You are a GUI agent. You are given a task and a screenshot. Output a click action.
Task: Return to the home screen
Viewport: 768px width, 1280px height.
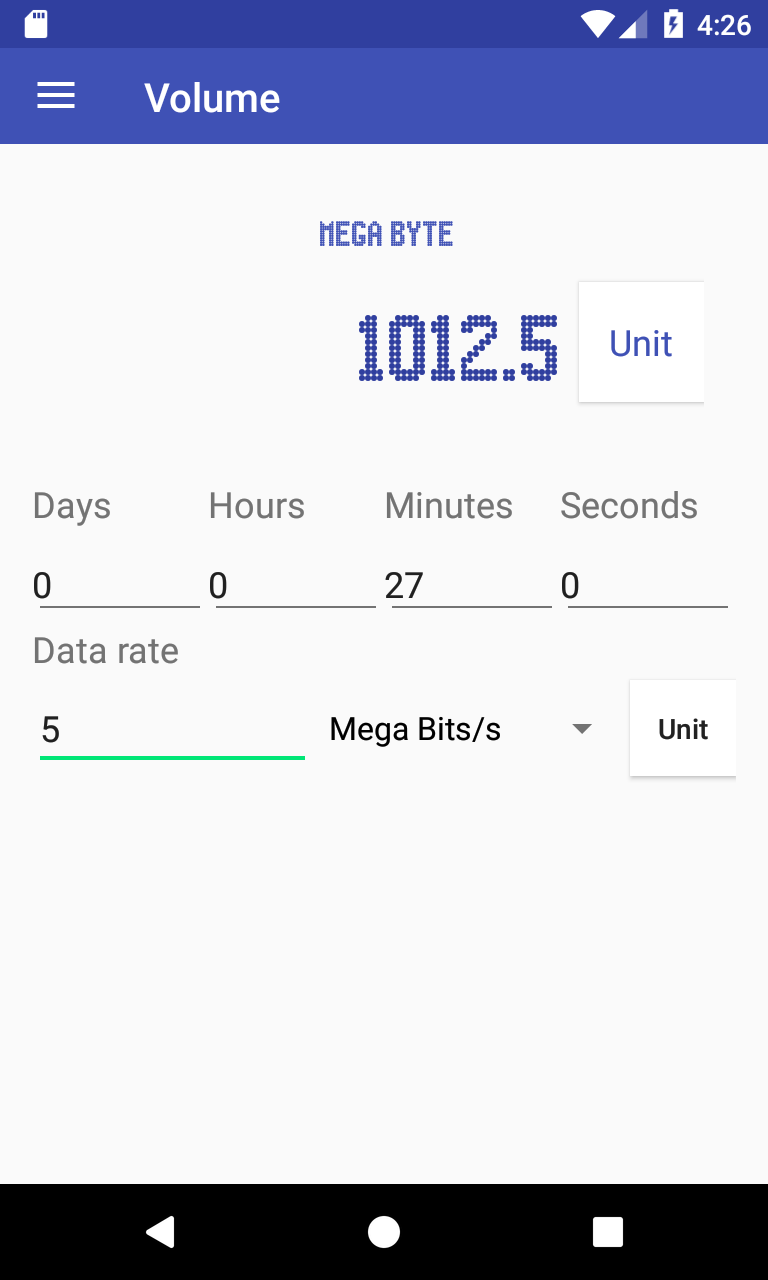point(384,1232)
